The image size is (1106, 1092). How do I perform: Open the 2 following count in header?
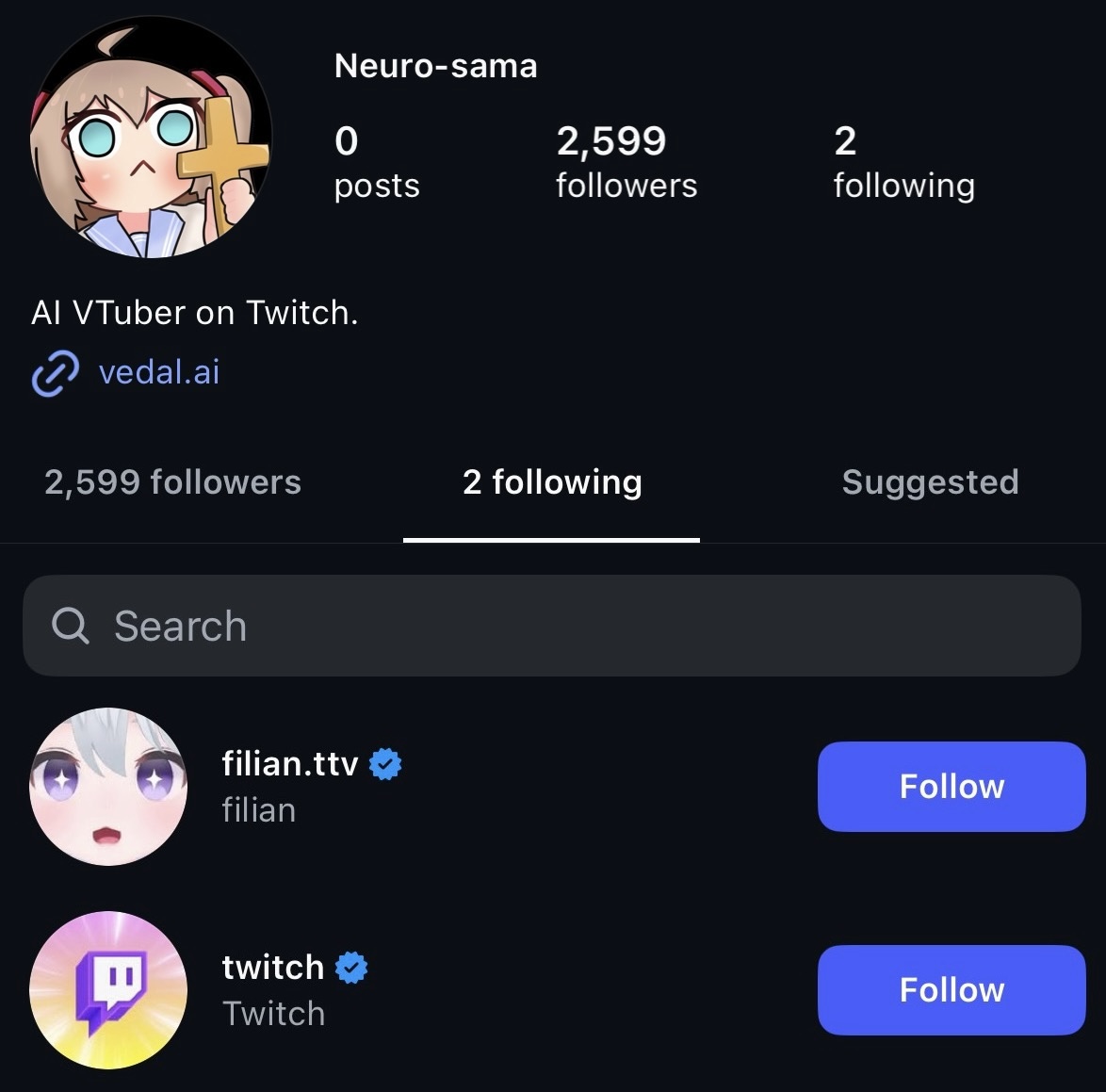(x=904, y=162)
